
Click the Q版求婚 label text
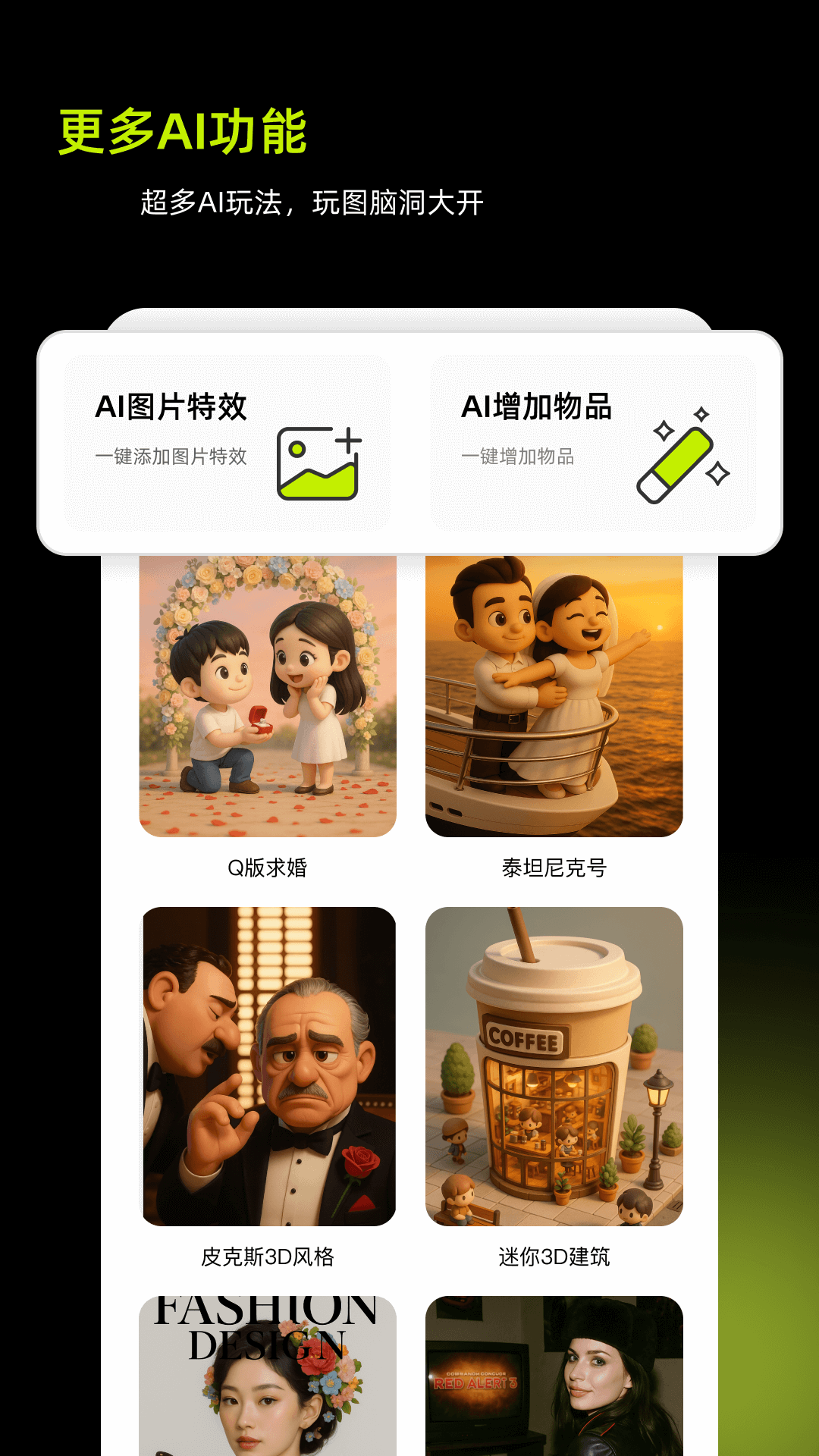[271, 868]
